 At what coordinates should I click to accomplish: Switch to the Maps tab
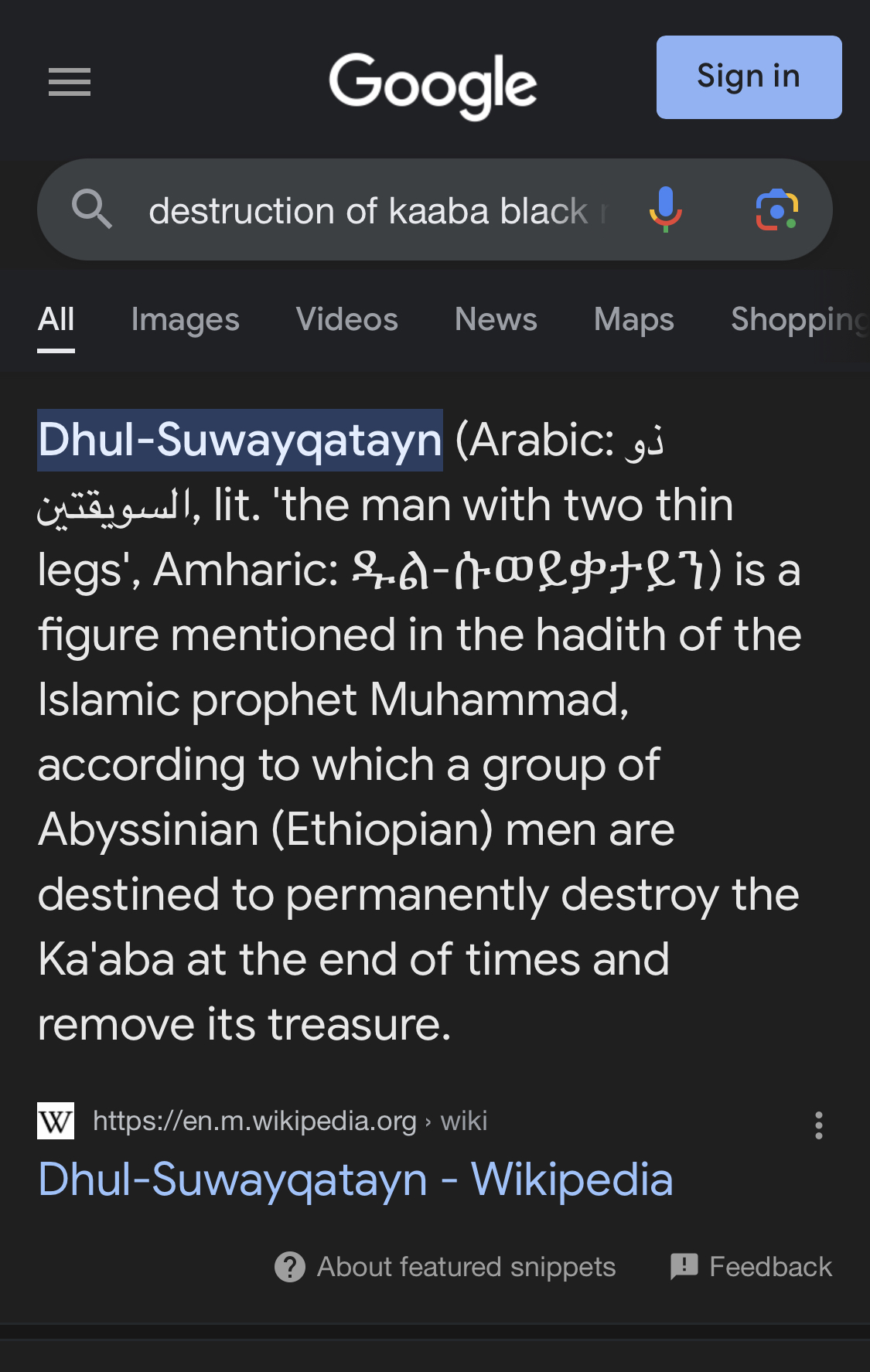pyautogui.click(x=633, y=320)
